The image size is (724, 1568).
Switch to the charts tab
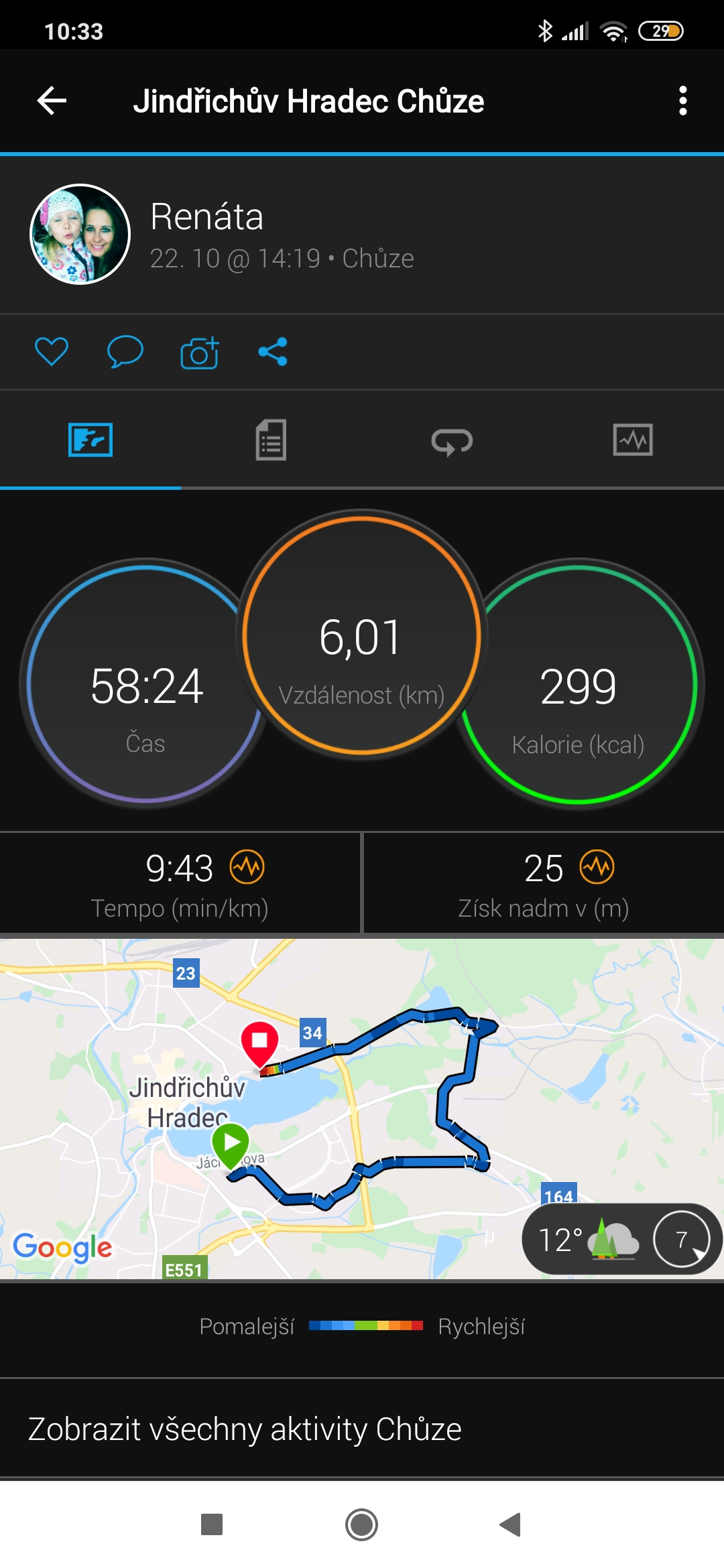[x=633, y=440]
